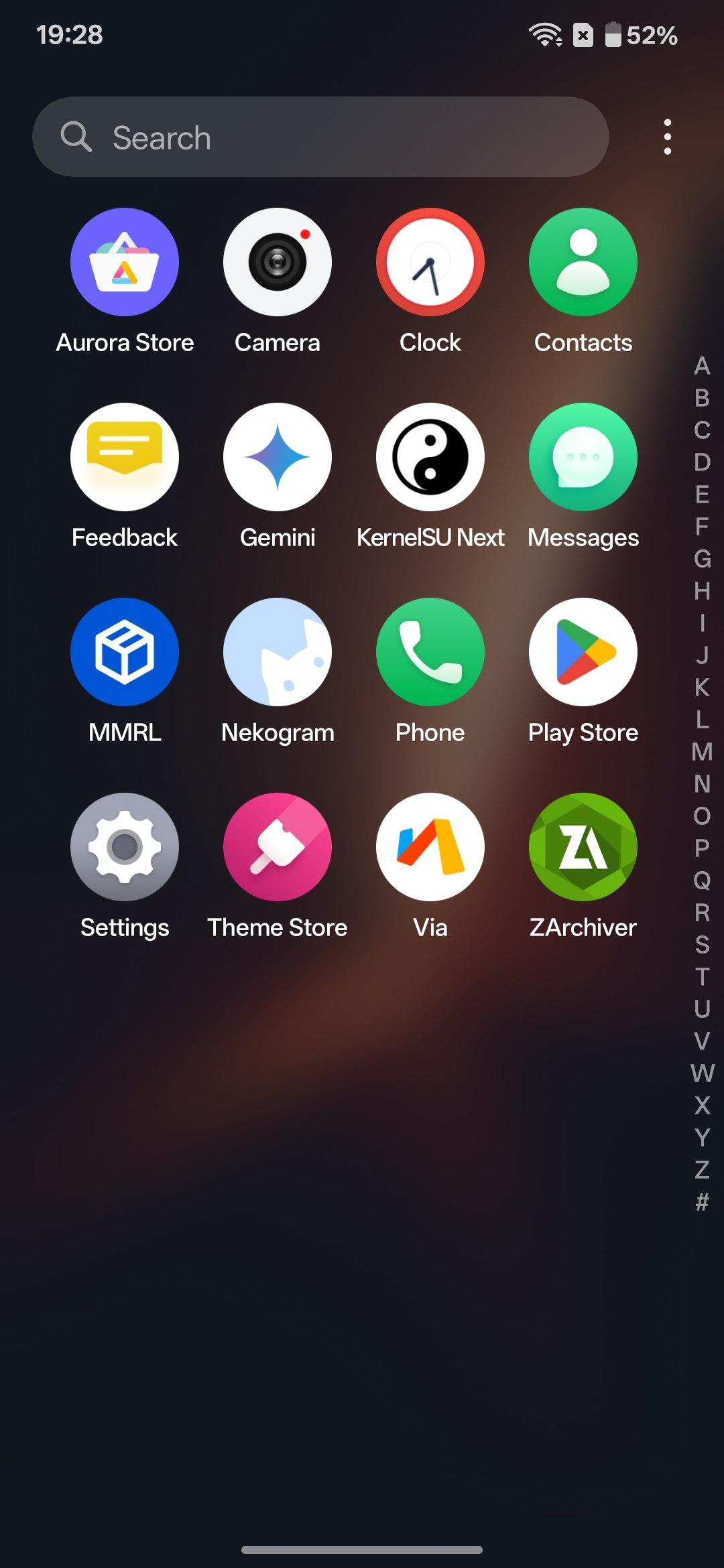The height and width of the screenshot is (1568, 724).
Task: Open the Settings app
Action: (x=125, y=847)
